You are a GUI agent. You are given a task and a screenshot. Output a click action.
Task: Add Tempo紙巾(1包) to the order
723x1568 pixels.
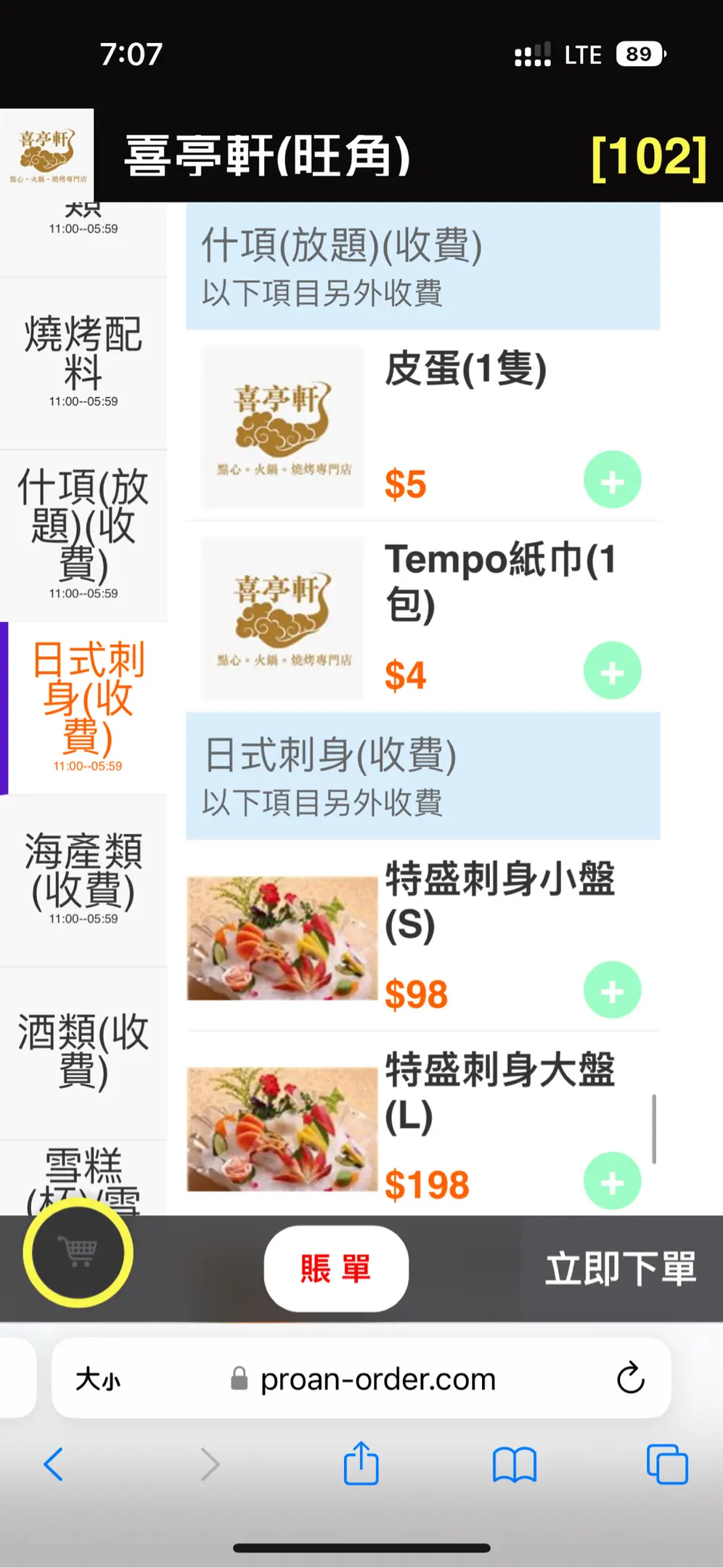click(x=612, y=671)
